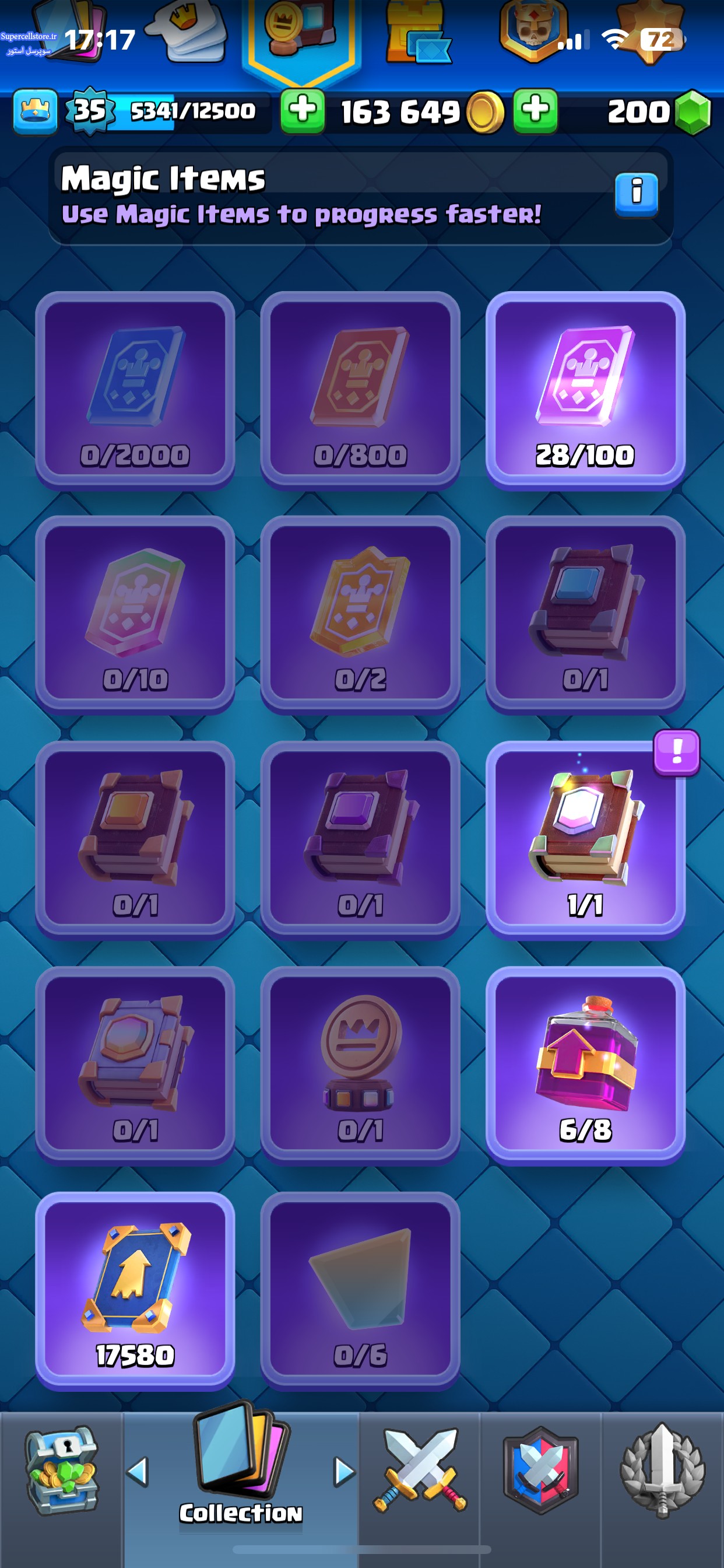The image size is (724, 1568).
Task: Open the Champion wild card item 0/2
Action: [360, 614]
